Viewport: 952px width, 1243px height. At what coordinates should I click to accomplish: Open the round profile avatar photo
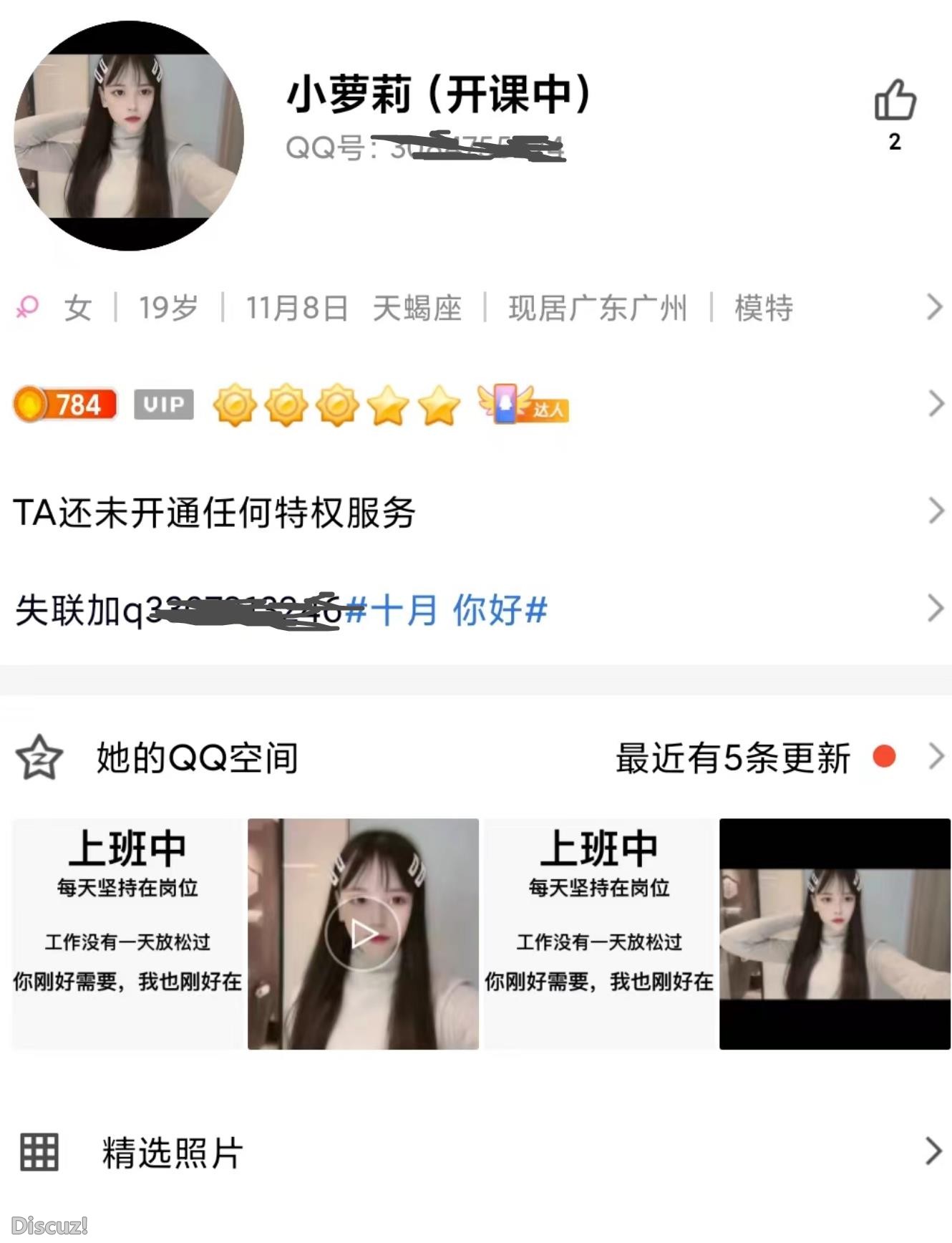point(129,136)
